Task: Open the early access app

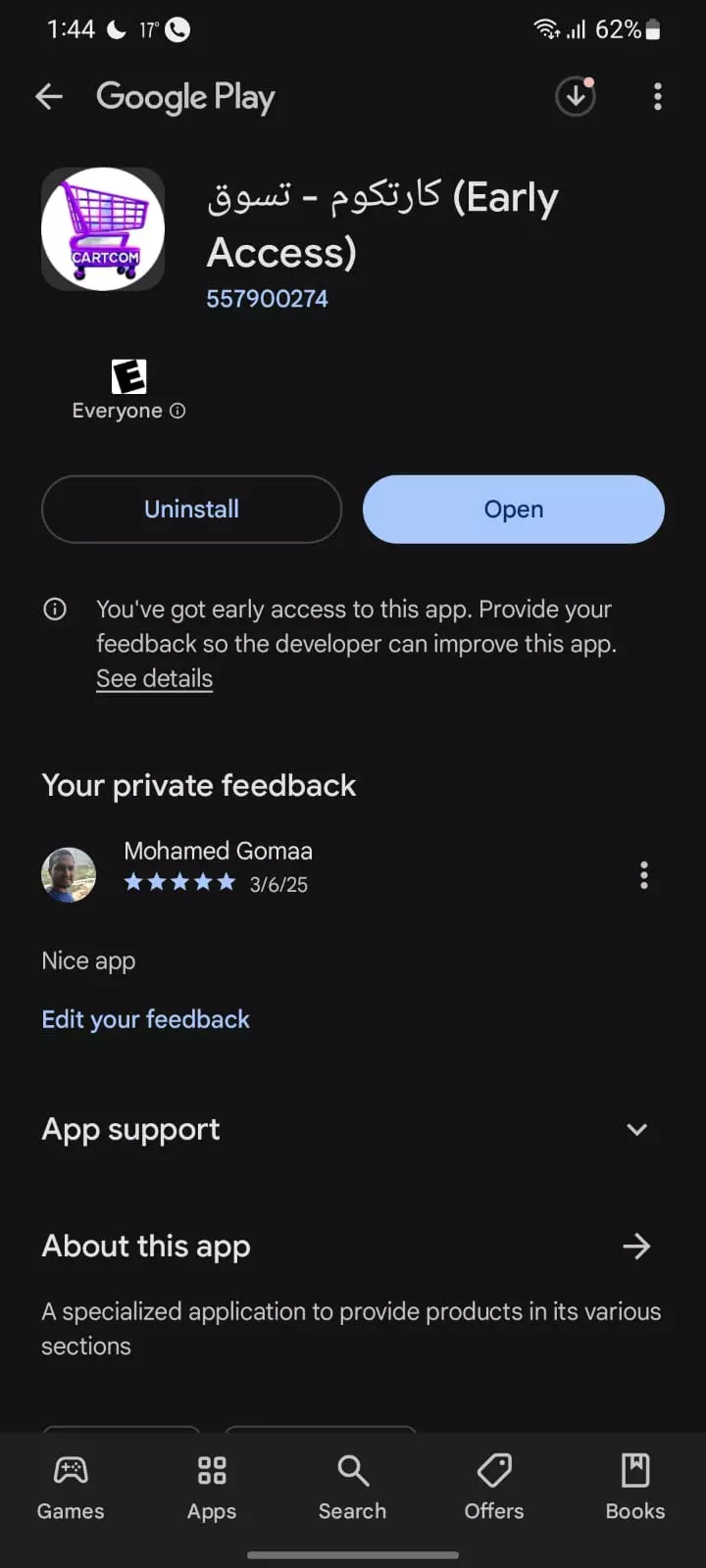Action: 513,509
